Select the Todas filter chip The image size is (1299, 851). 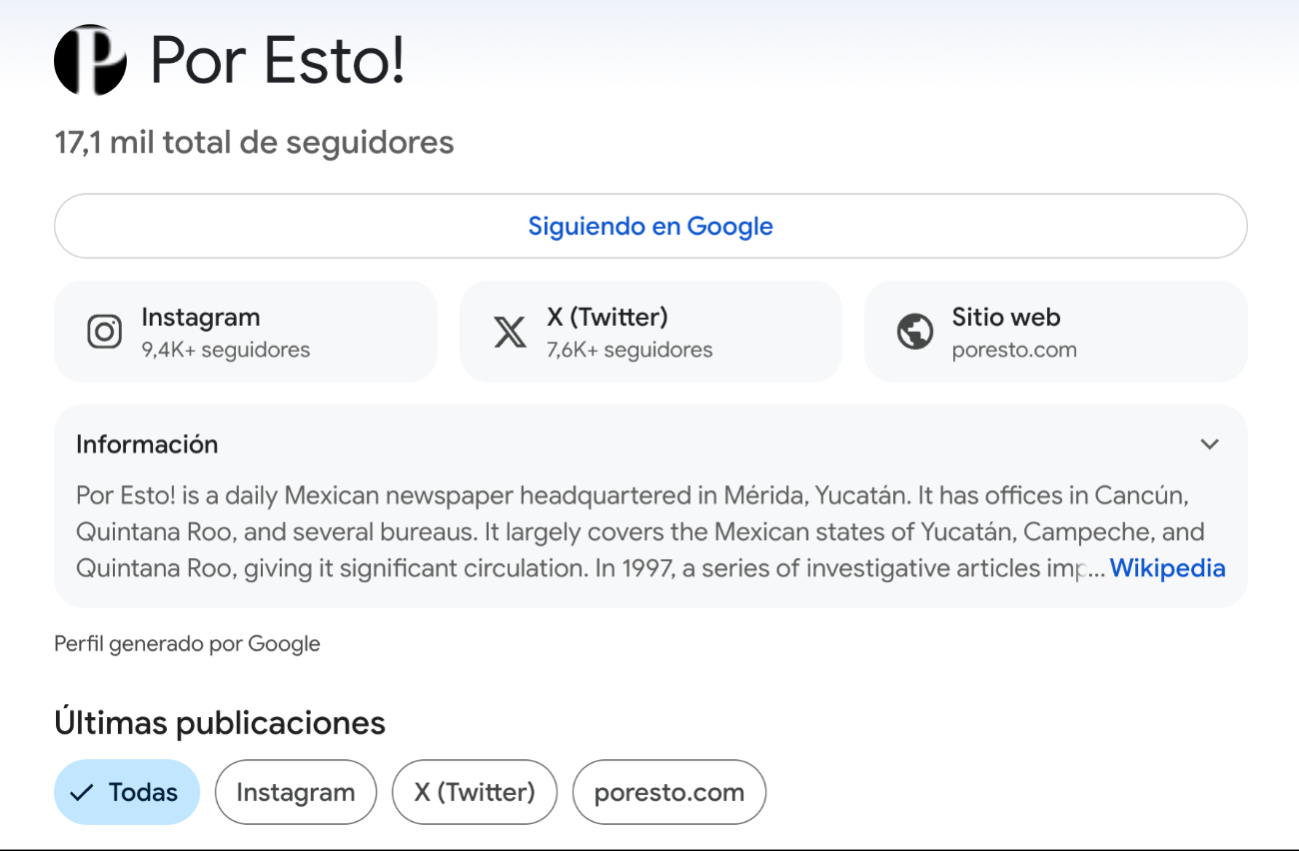click(127, 793)
